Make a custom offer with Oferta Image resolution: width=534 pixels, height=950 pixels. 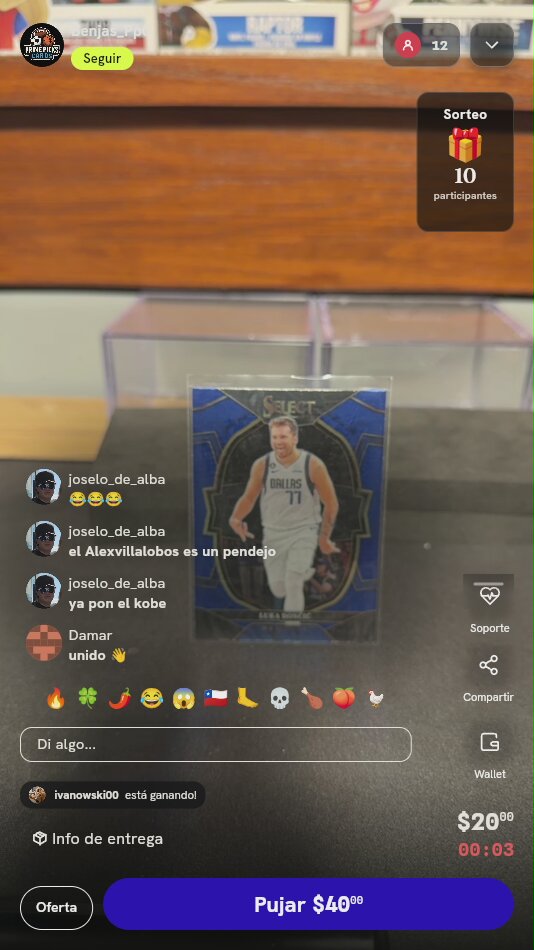(x=56, y=908)
